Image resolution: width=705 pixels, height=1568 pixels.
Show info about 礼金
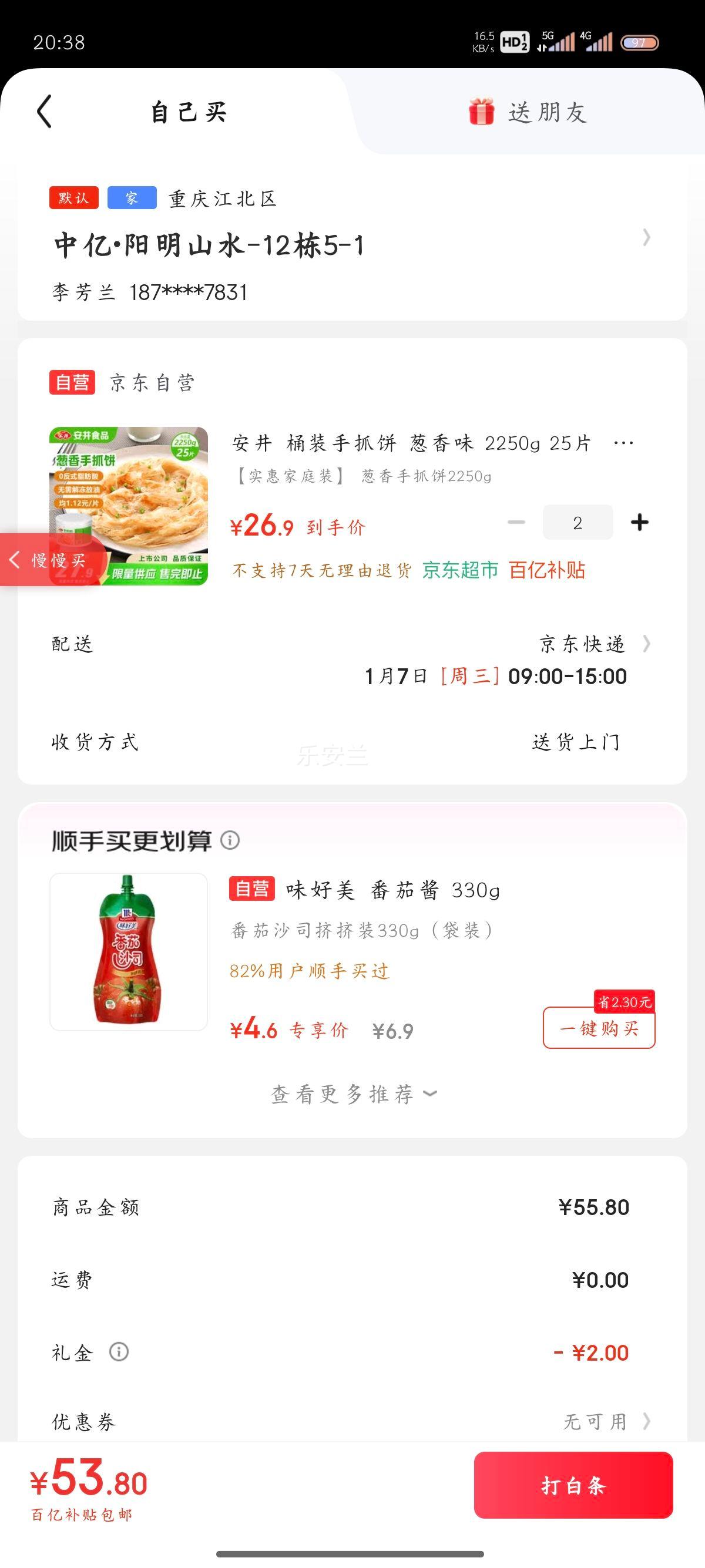point(119,1352)
